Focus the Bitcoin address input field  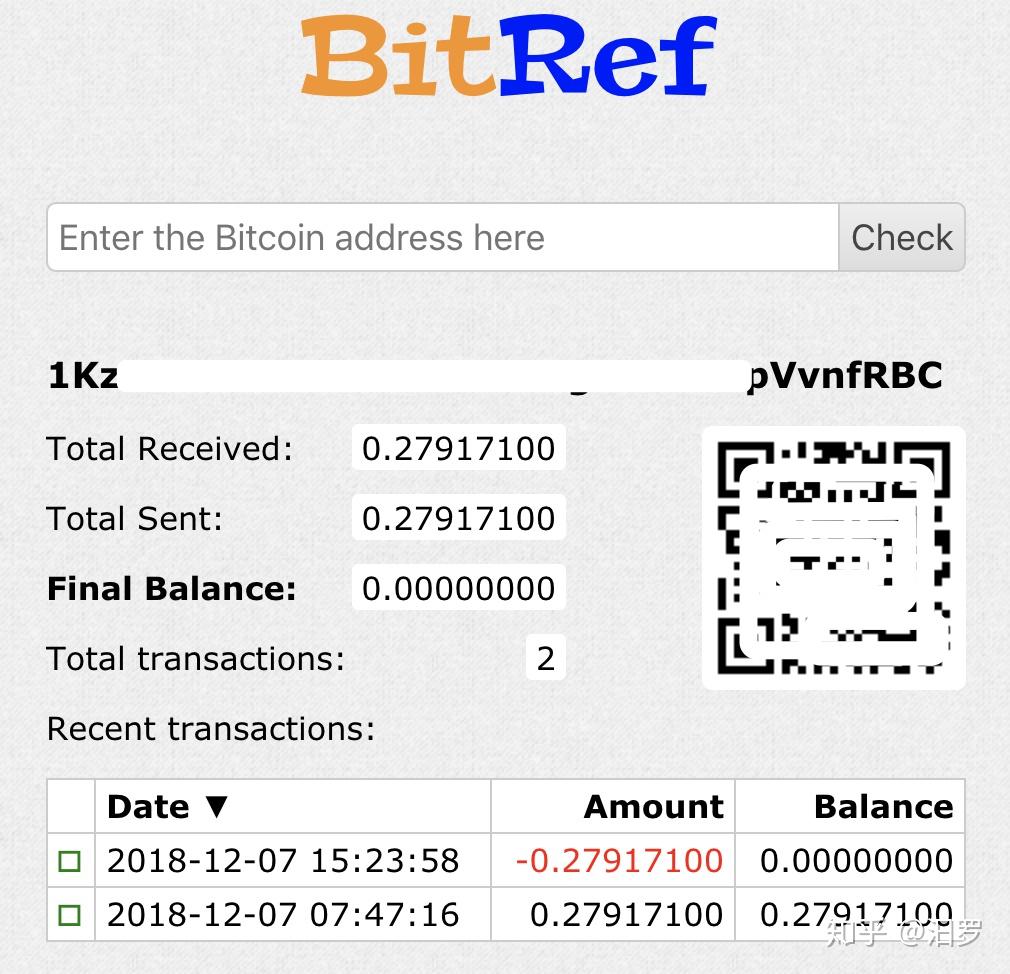tap(442, 238)
